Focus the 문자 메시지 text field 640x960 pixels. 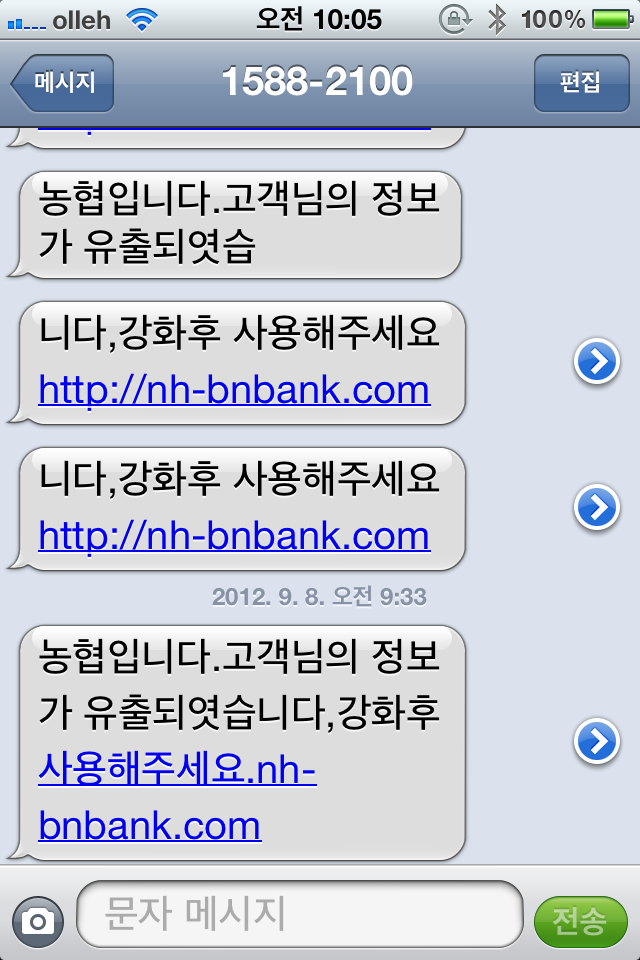pos(300,914)
